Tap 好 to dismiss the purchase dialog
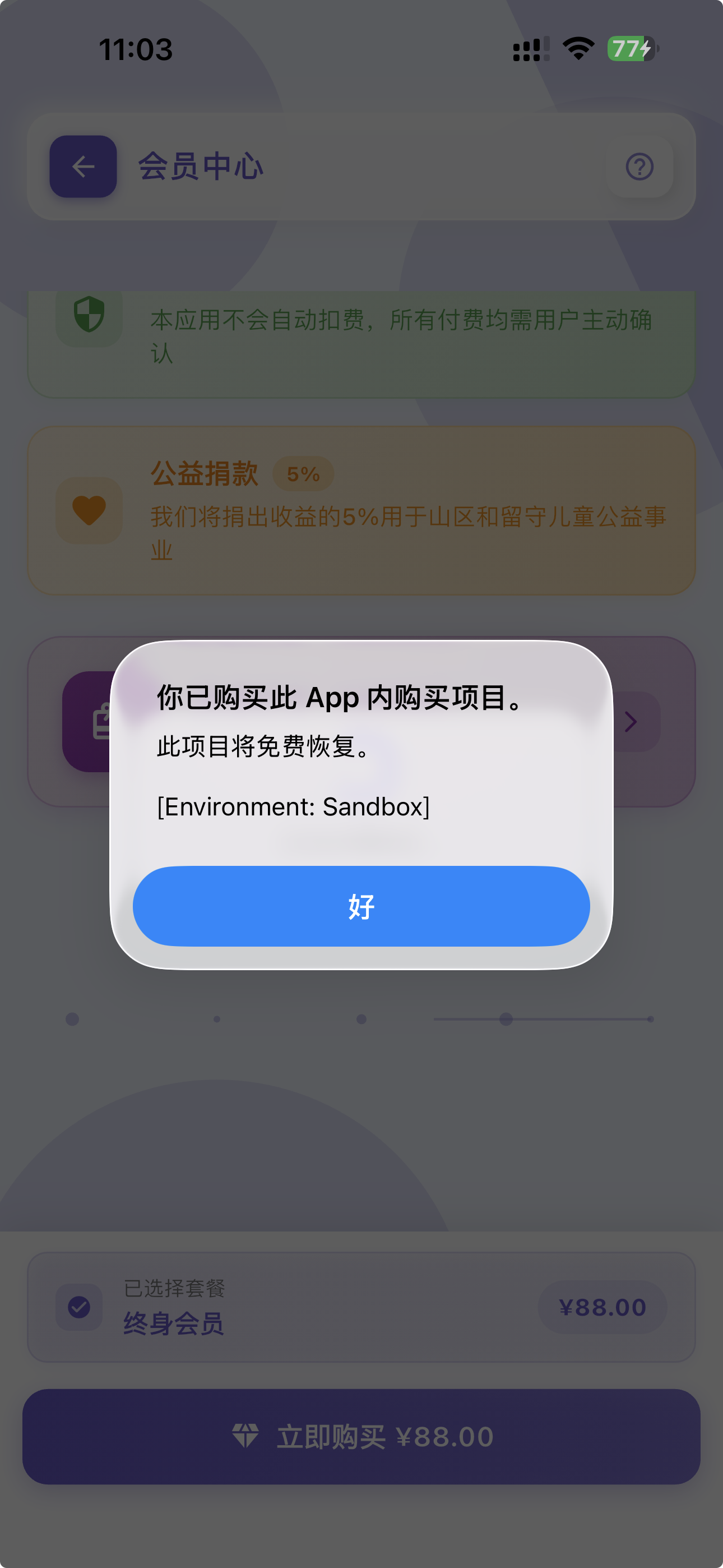This screenshot has height=1568, width=723. pos(361,906)
